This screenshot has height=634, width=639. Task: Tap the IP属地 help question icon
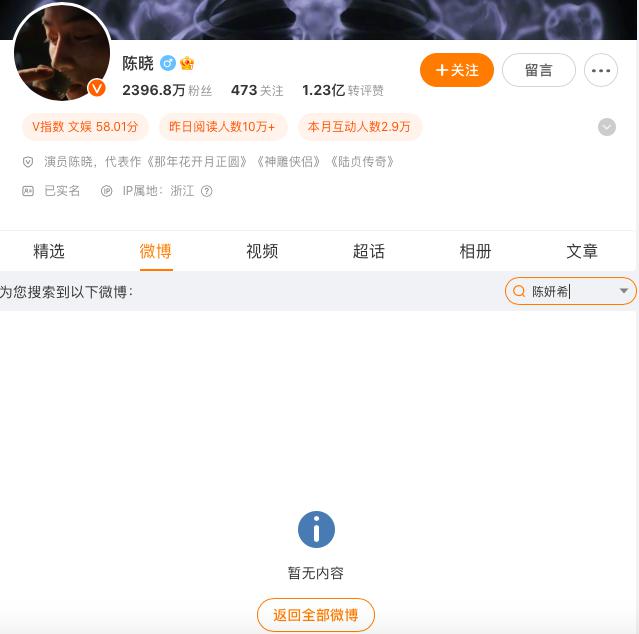(x=206, y=191)
